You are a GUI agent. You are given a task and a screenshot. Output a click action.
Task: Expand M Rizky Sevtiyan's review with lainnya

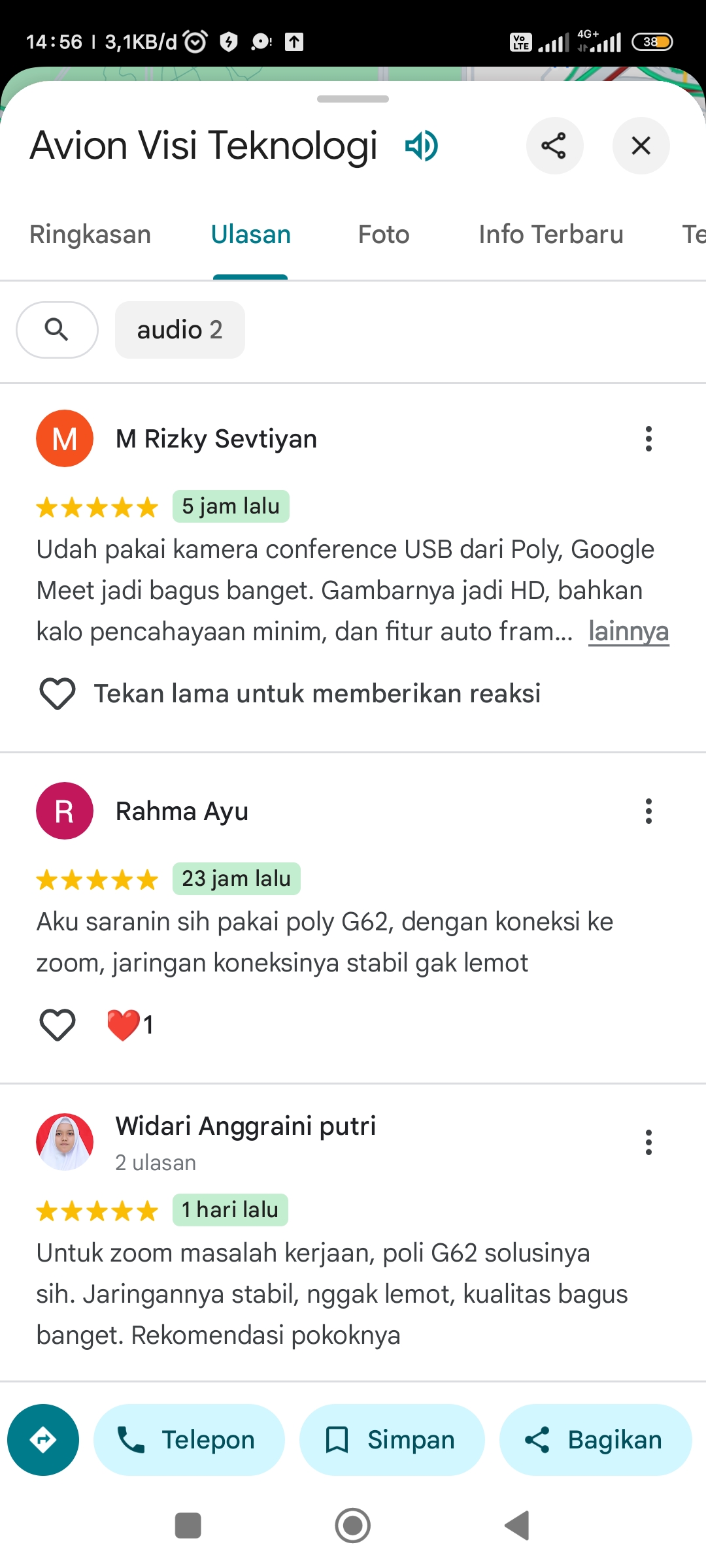(x=628, y=632)
